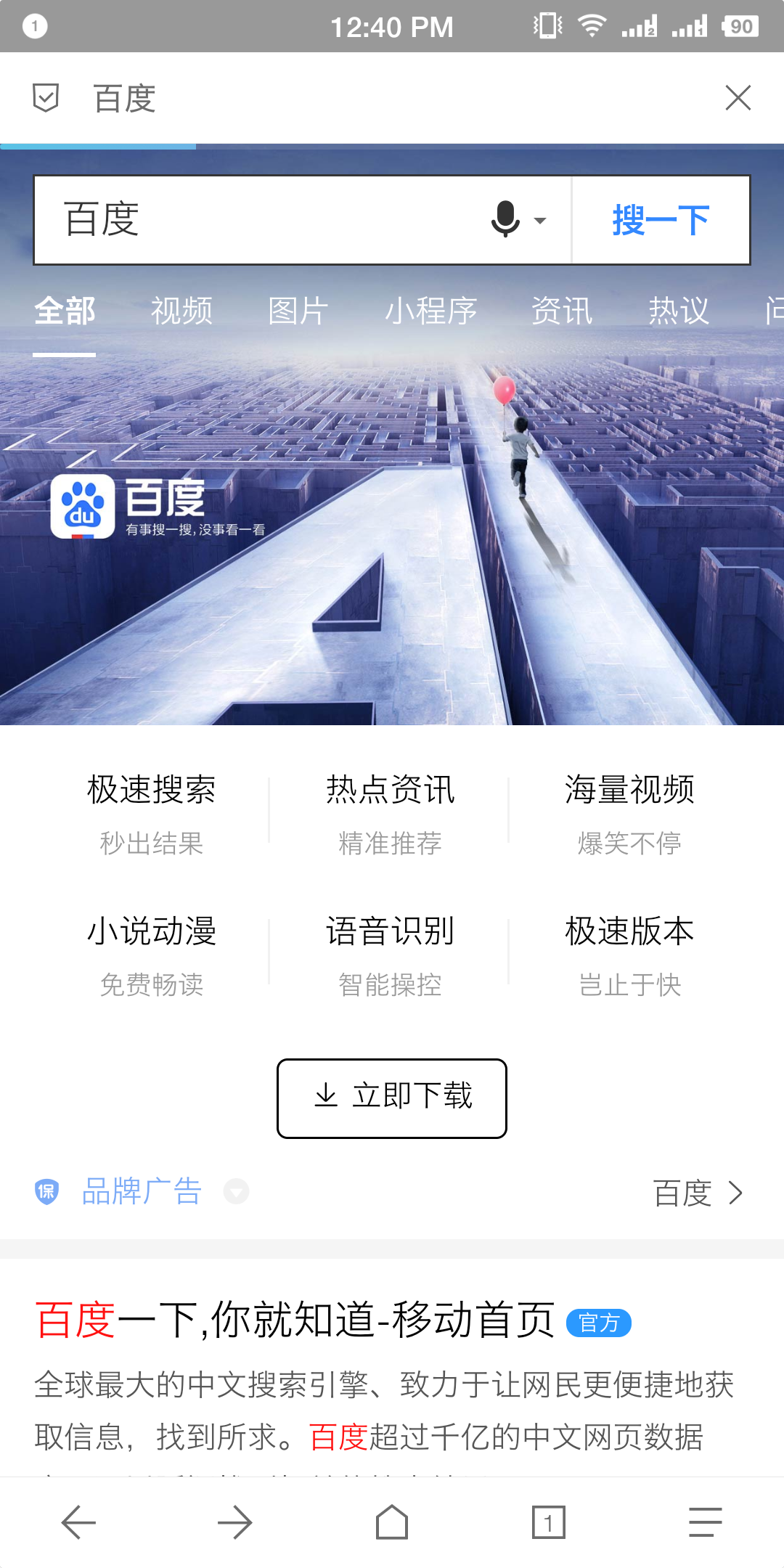Switch to the 图片 tab

coord(298,311)
